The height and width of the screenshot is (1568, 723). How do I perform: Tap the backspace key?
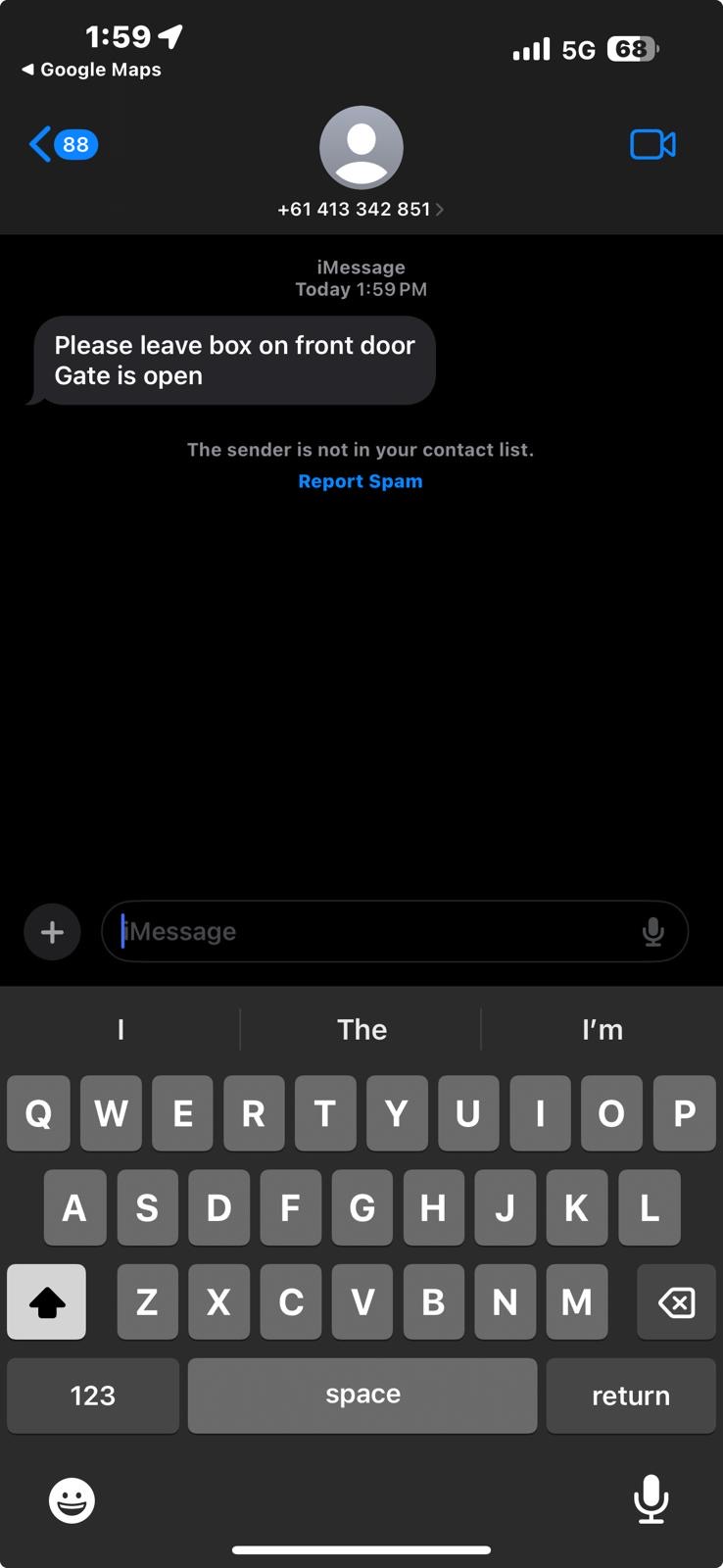click(x=676, y=1302)
